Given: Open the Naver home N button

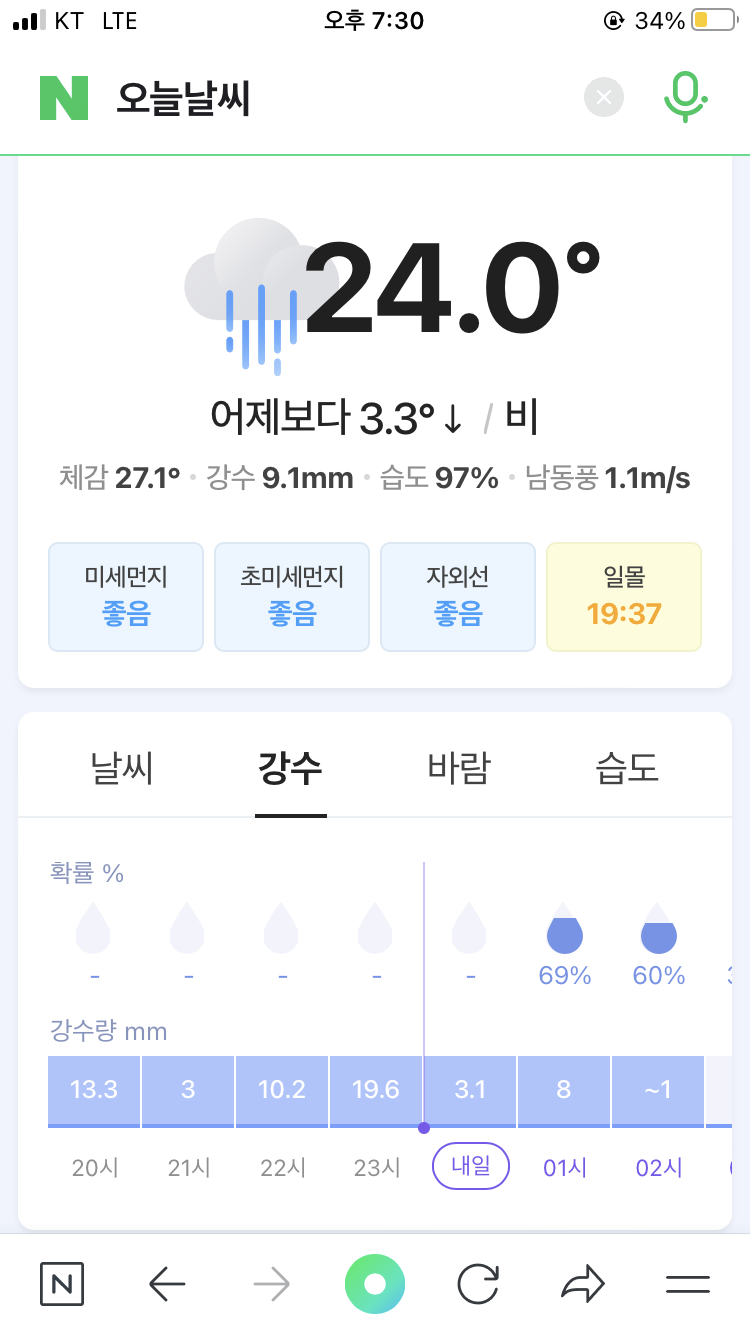Looking at the screenshot, I should (62, 1284).
